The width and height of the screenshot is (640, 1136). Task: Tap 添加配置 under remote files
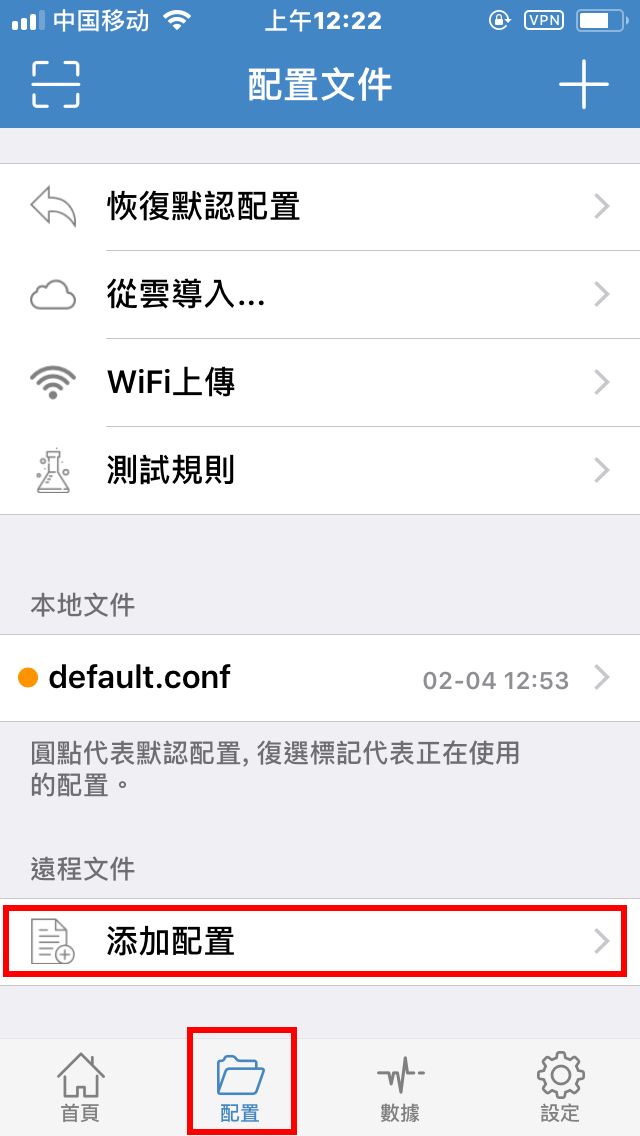[x=320, y=942]
